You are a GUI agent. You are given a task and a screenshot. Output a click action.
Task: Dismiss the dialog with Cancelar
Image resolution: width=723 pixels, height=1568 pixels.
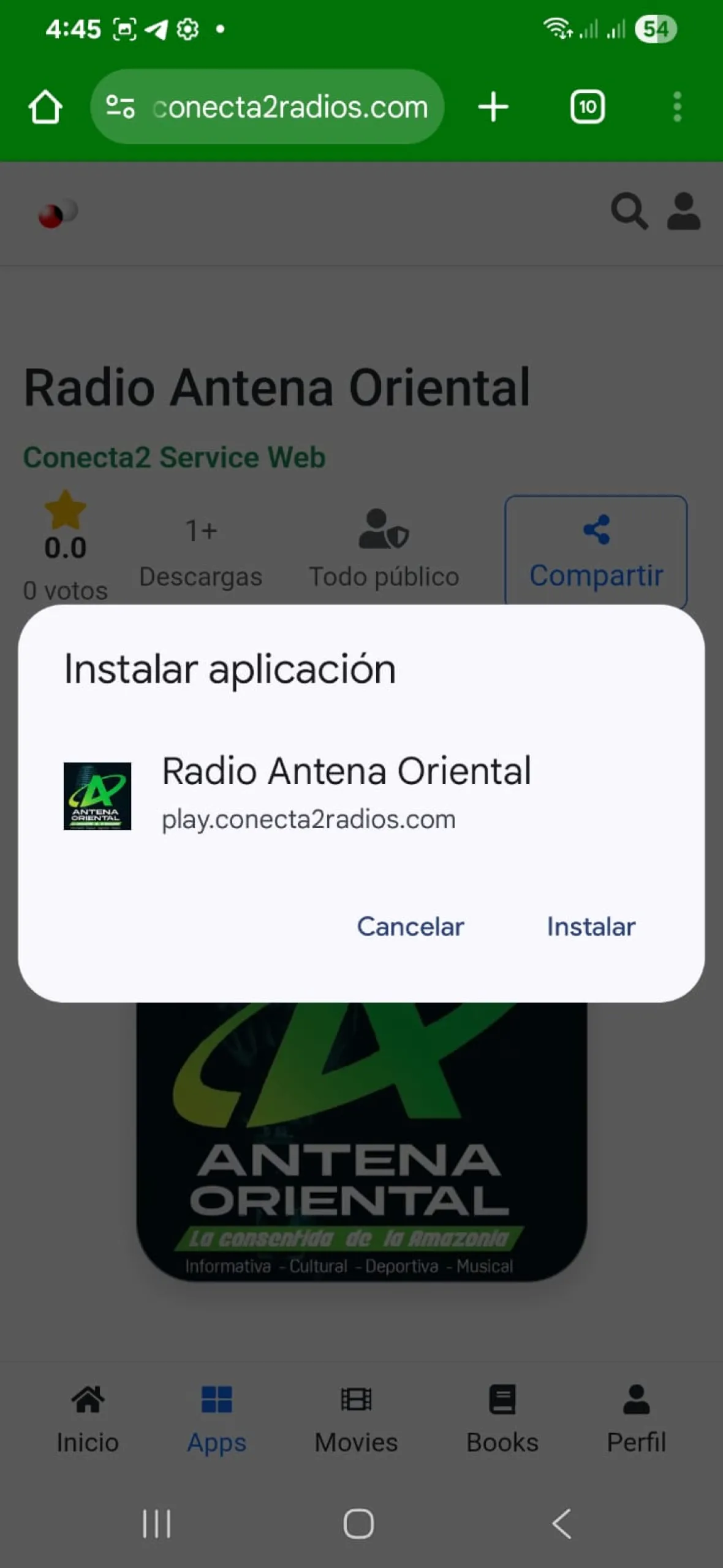pos(411,927)
